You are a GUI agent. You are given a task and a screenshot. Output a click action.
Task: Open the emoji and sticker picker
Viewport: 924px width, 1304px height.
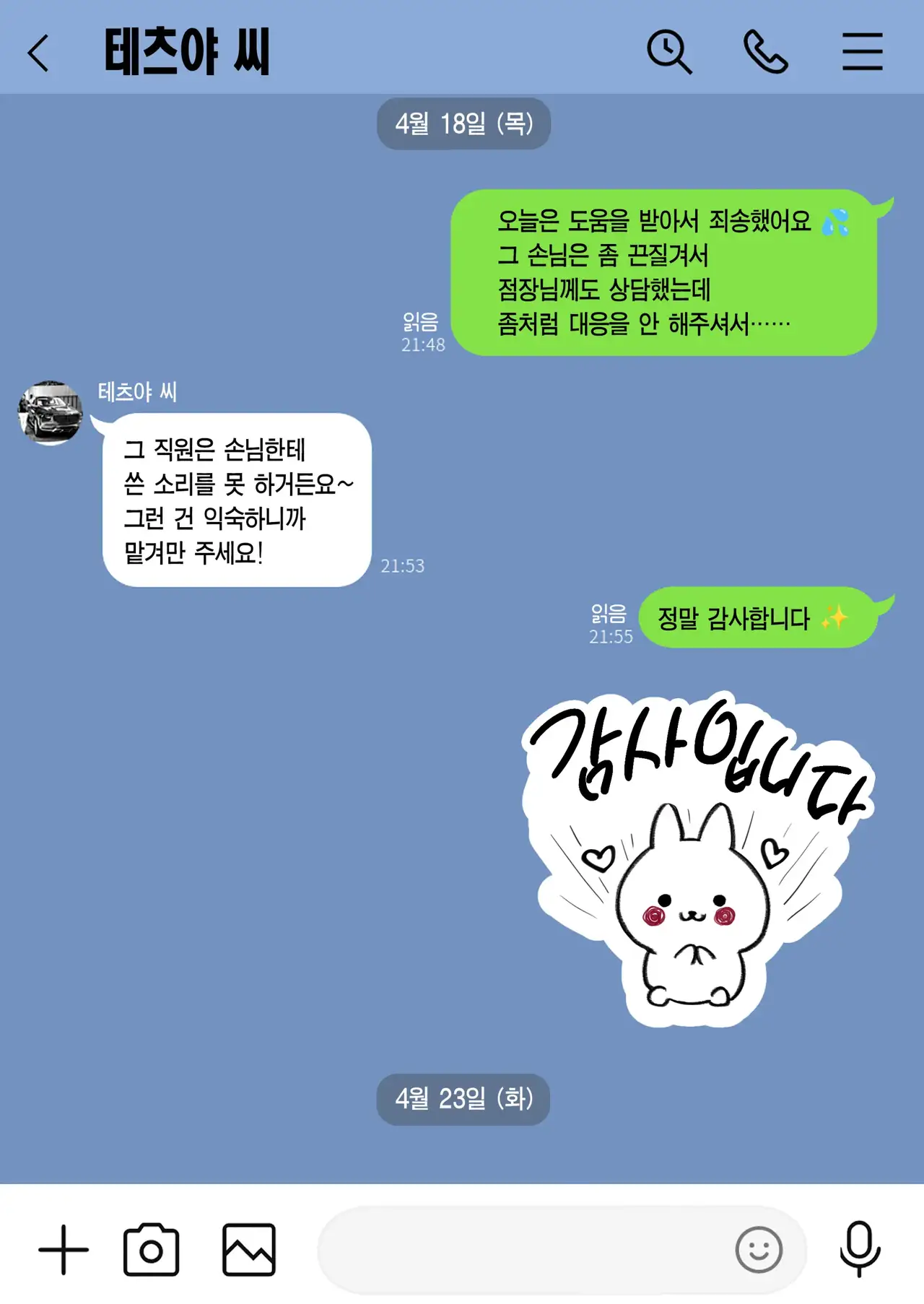759,1249
